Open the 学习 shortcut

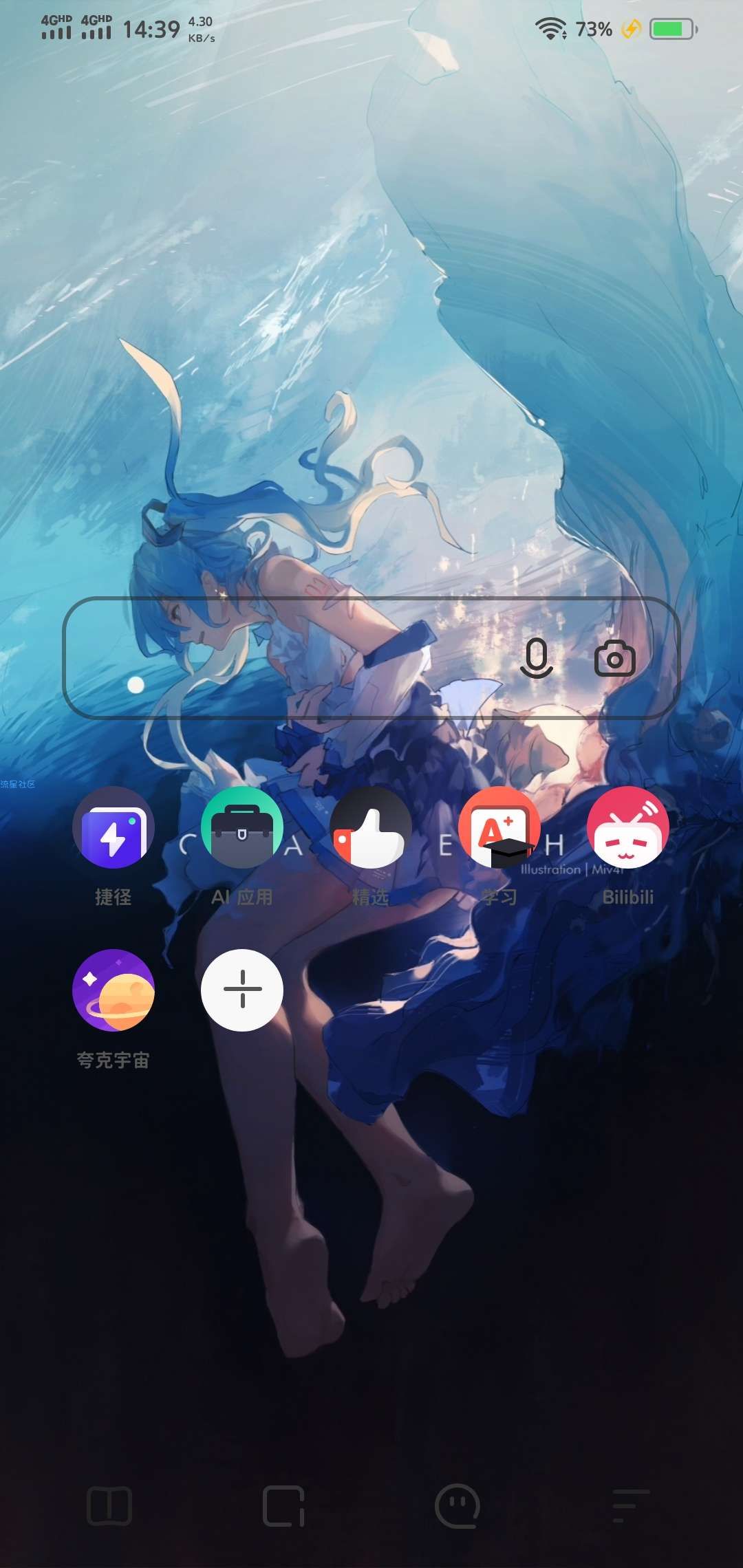[x=499, y=828]
